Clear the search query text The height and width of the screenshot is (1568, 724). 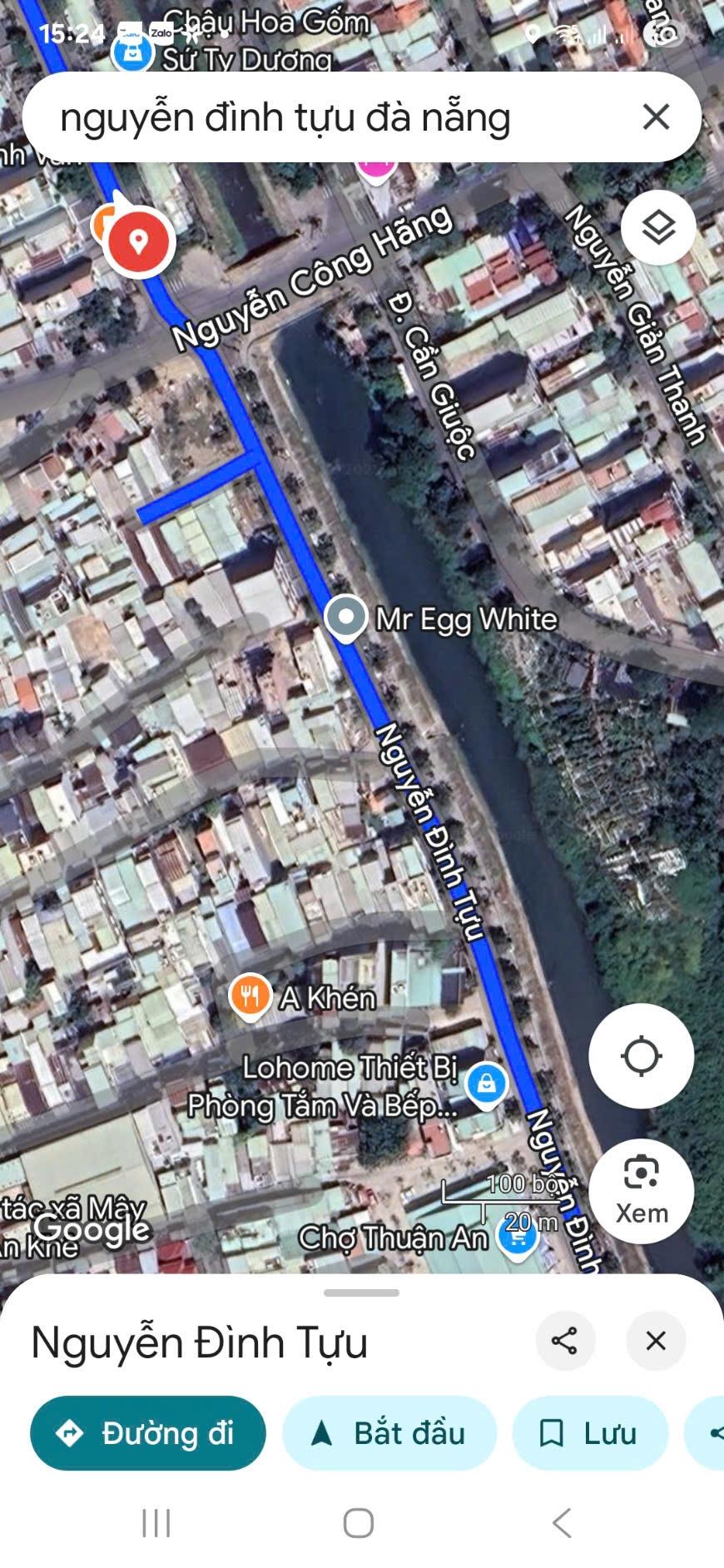click(x=656, y=117)
